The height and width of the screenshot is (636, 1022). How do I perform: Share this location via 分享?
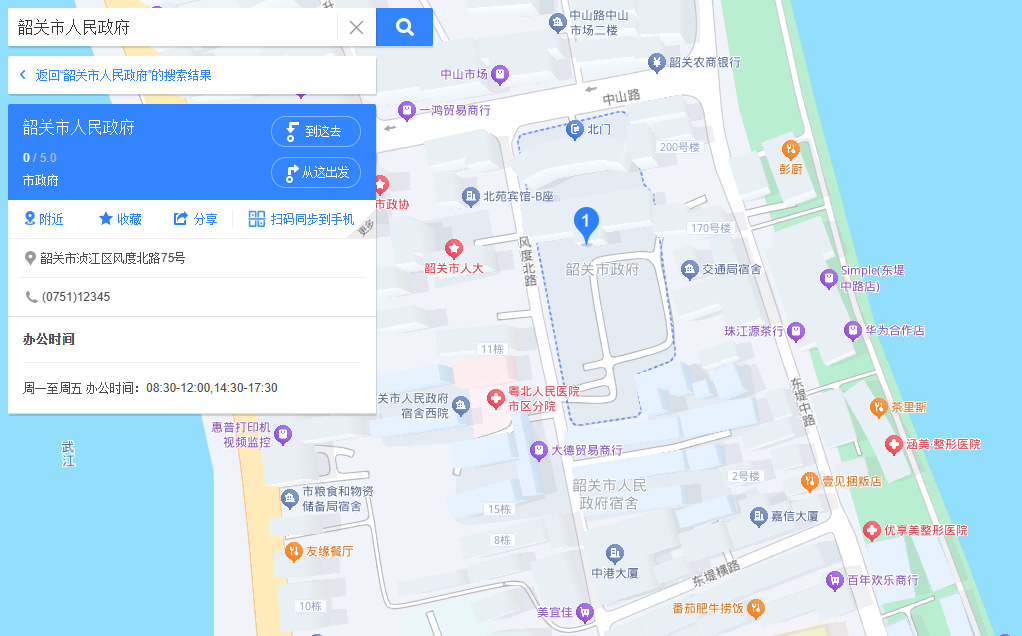[195, 219]
